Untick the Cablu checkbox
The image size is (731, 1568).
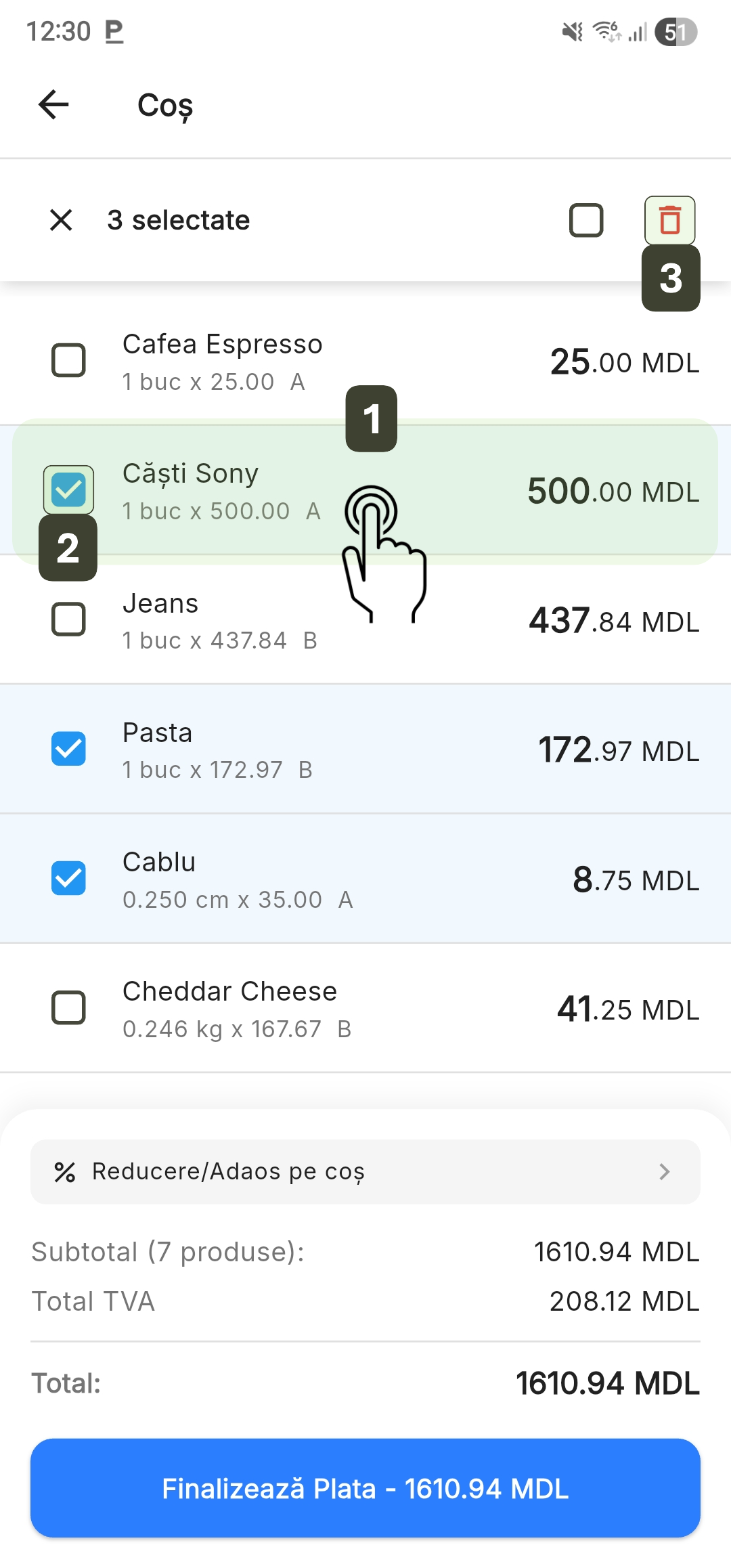(x=68, y=878)
